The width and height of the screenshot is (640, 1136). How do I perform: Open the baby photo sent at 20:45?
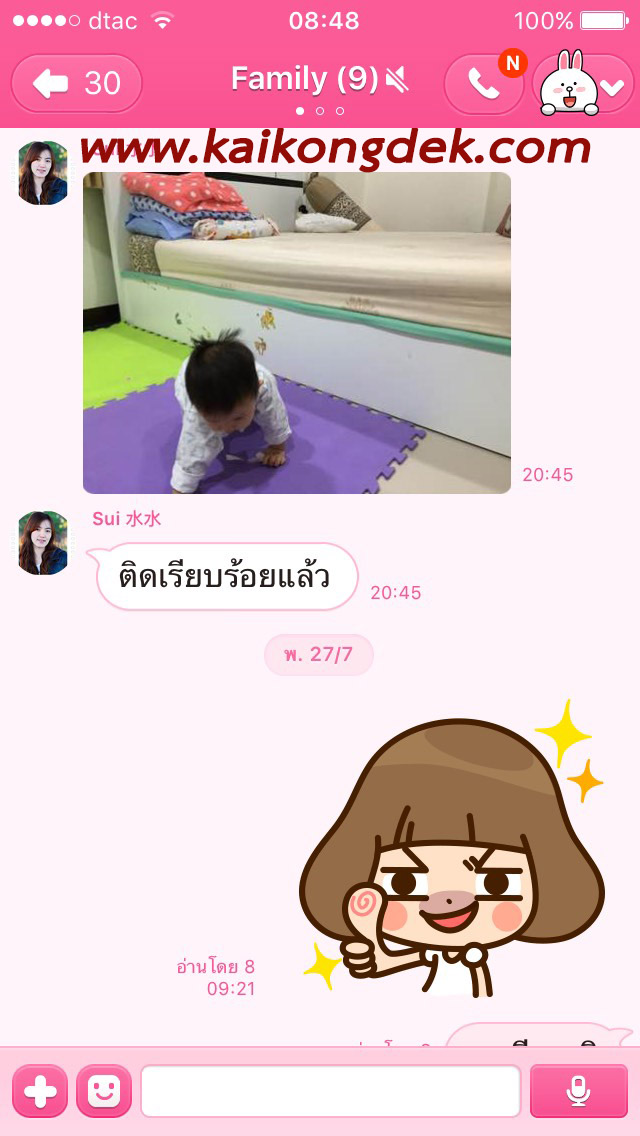296,333
